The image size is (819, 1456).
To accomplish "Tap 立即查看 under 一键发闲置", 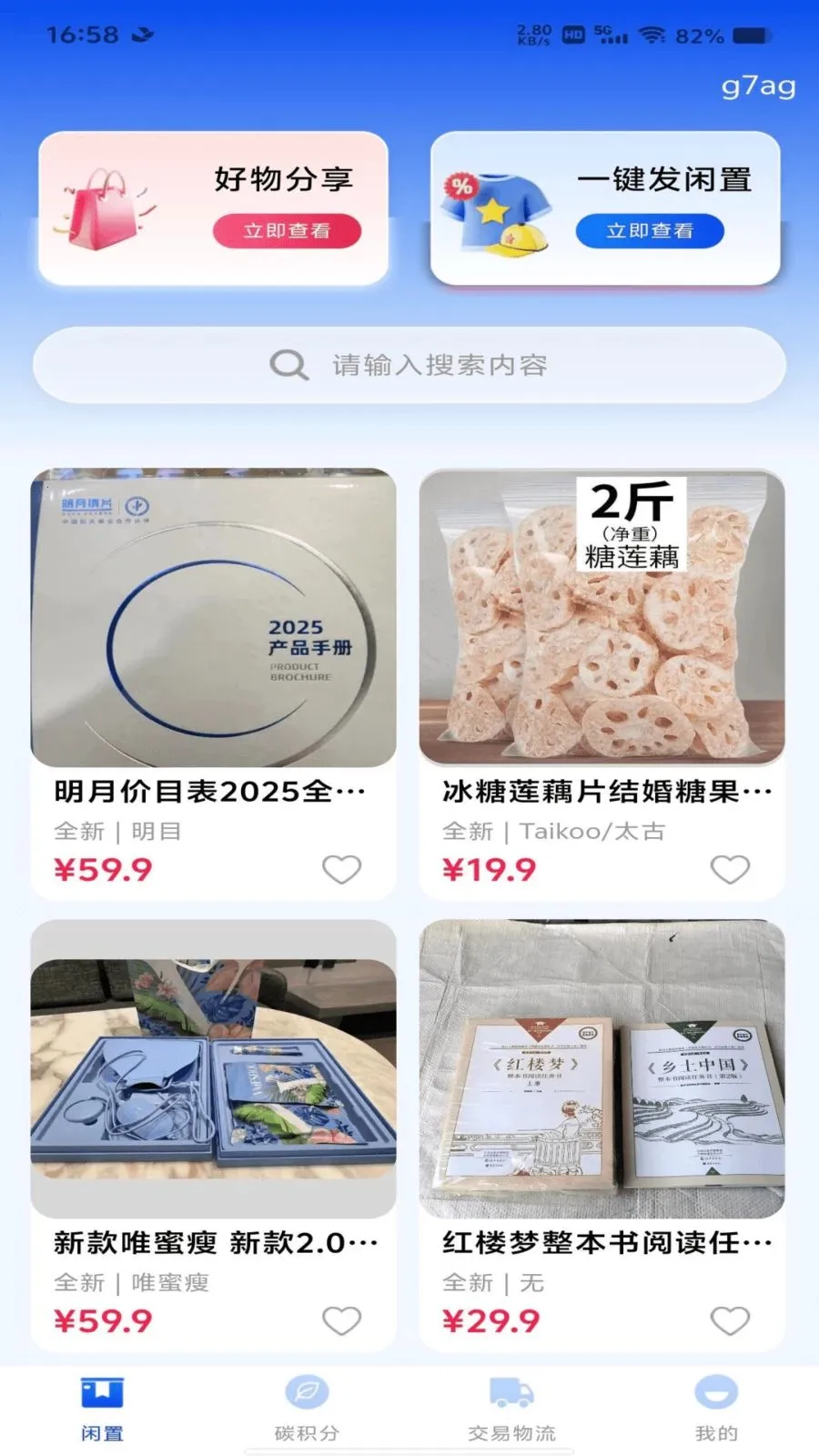I will tap(650, 231).
